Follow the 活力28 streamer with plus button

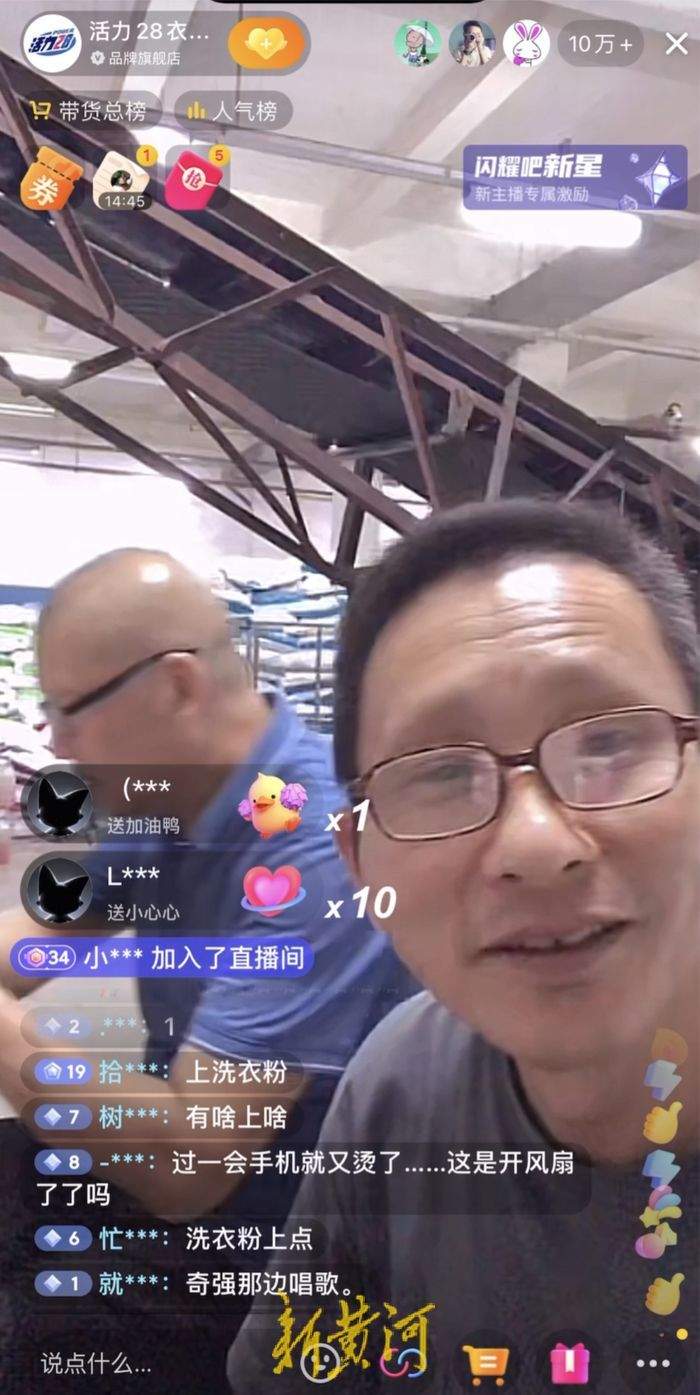265,44
